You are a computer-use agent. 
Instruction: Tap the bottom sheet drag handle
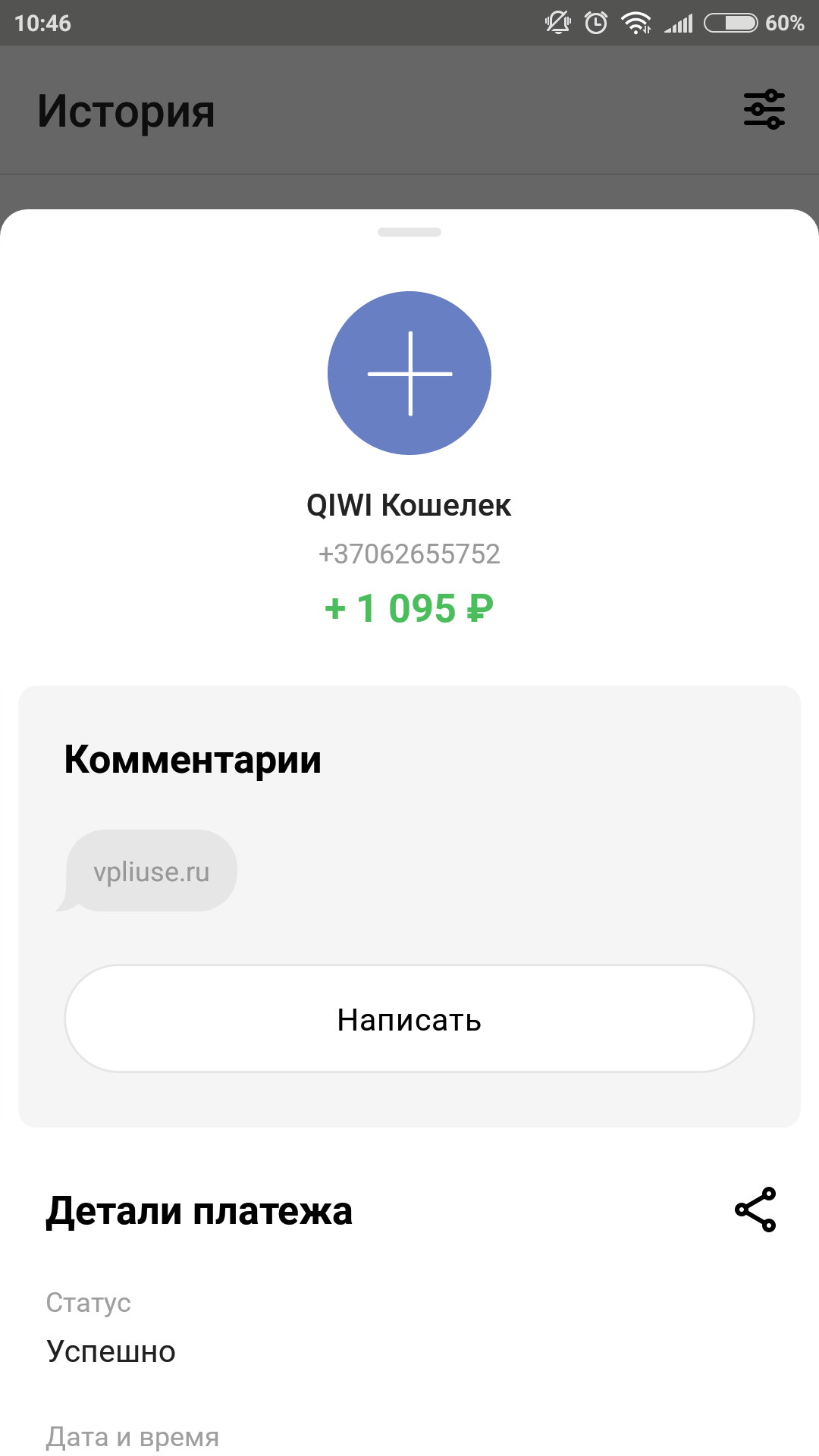click(409, 232)
